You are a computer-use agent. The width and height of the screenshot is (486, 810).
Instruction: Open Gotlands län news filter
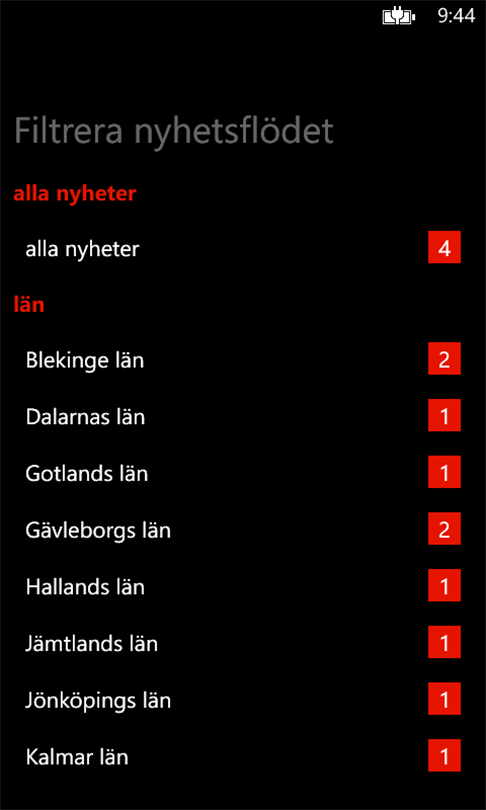(x=243, y=473)
